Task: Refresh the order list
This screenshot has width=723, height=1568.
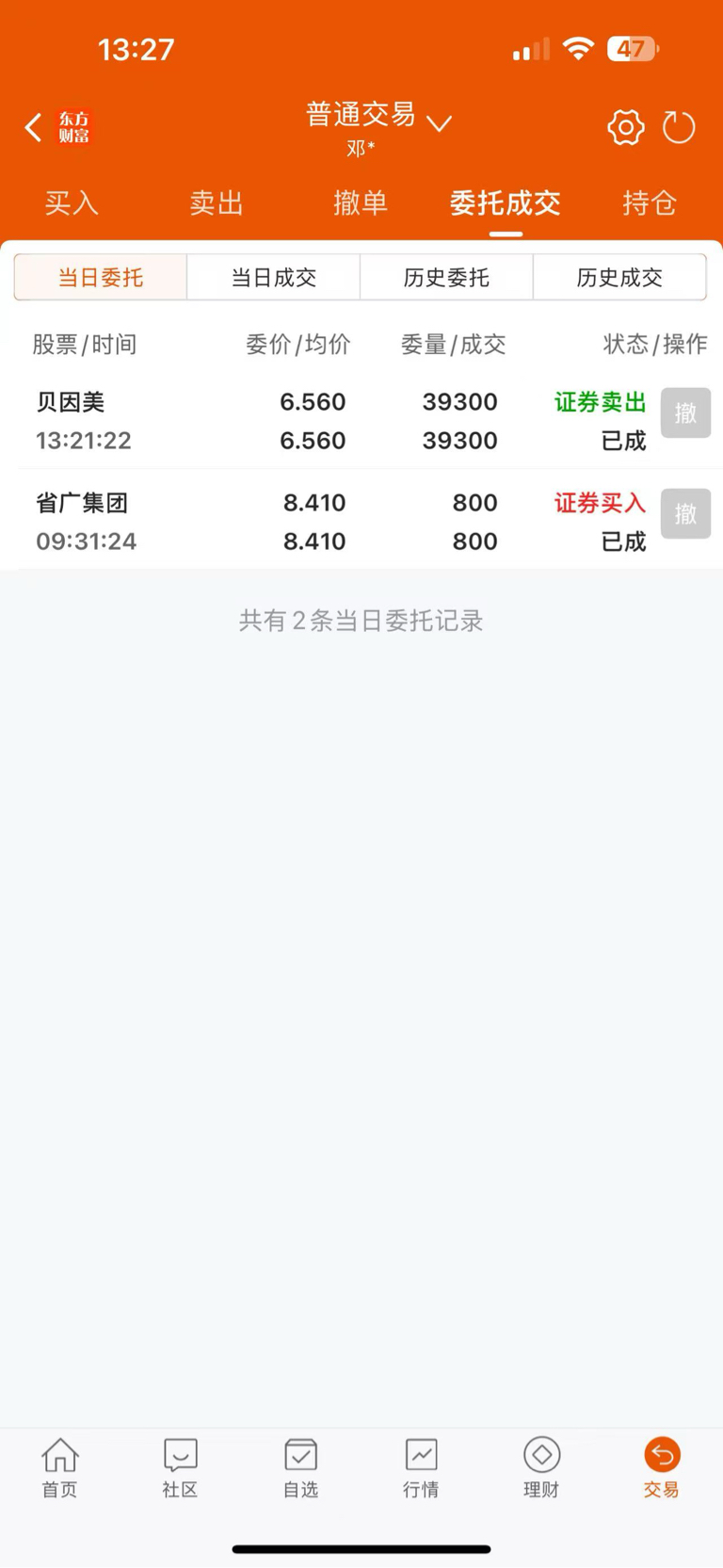Action: [x=678, y=127]
